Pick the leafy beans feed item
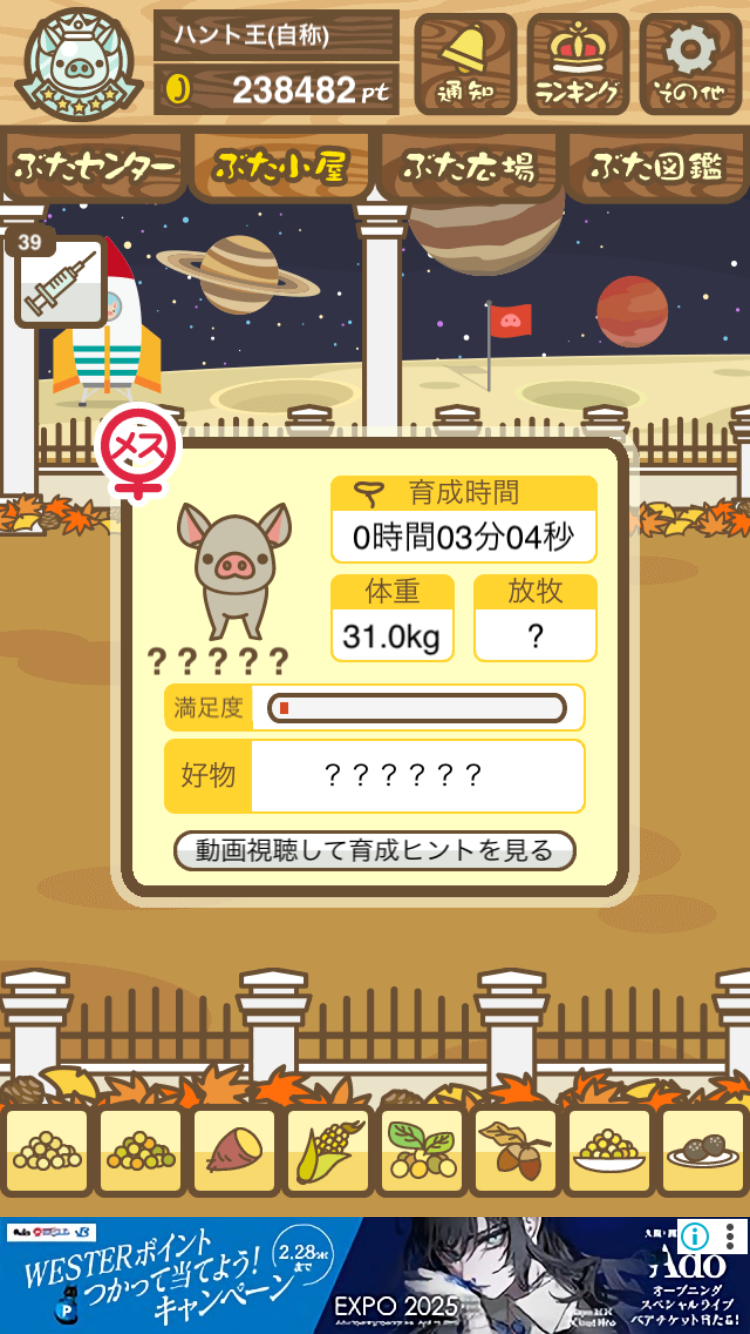The height and width of the screenshot is (1334, 750). tap(422, 1151)
